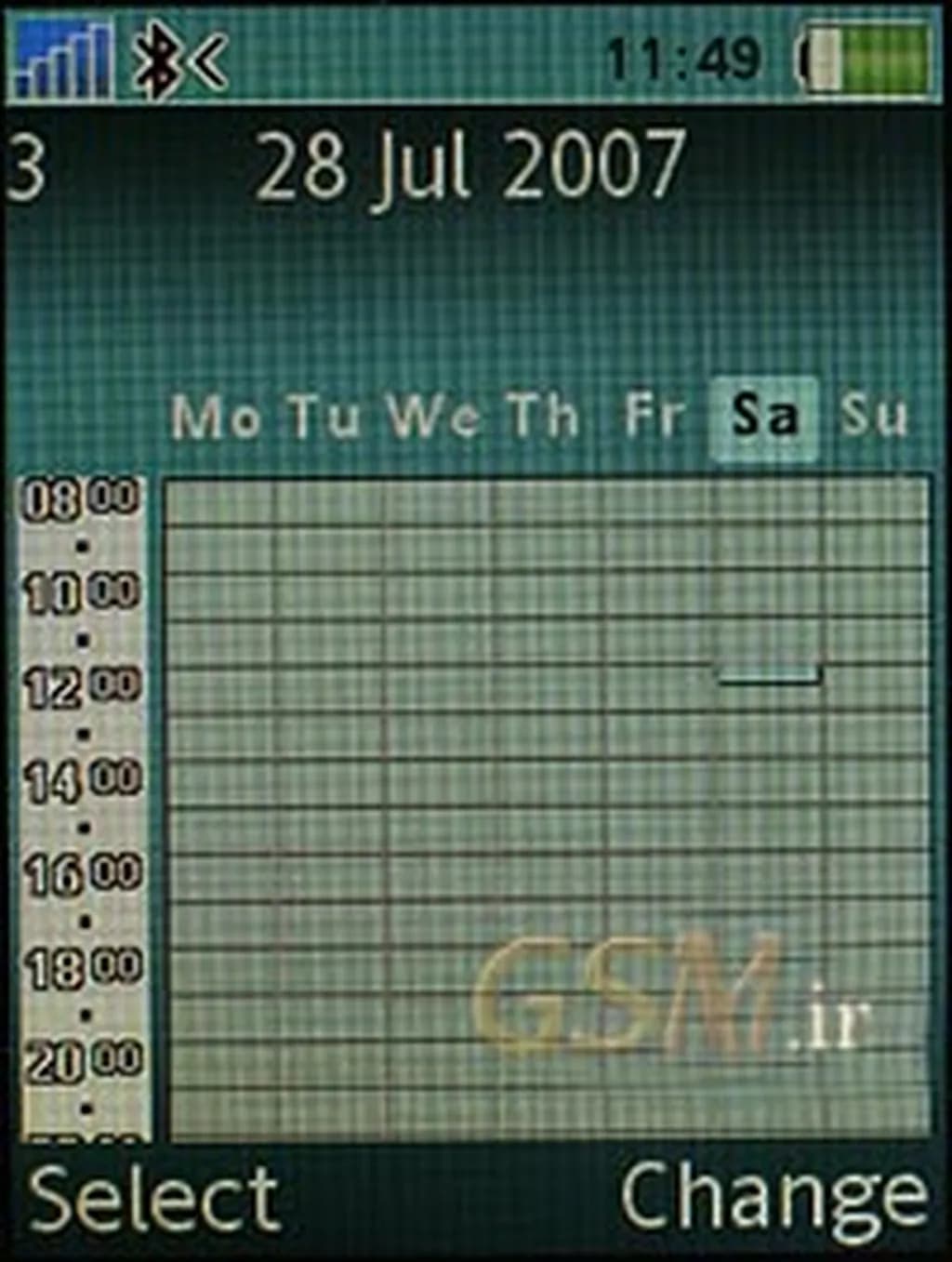
Task: Switch to the Tu day column
Action: [x=325, y=417]
